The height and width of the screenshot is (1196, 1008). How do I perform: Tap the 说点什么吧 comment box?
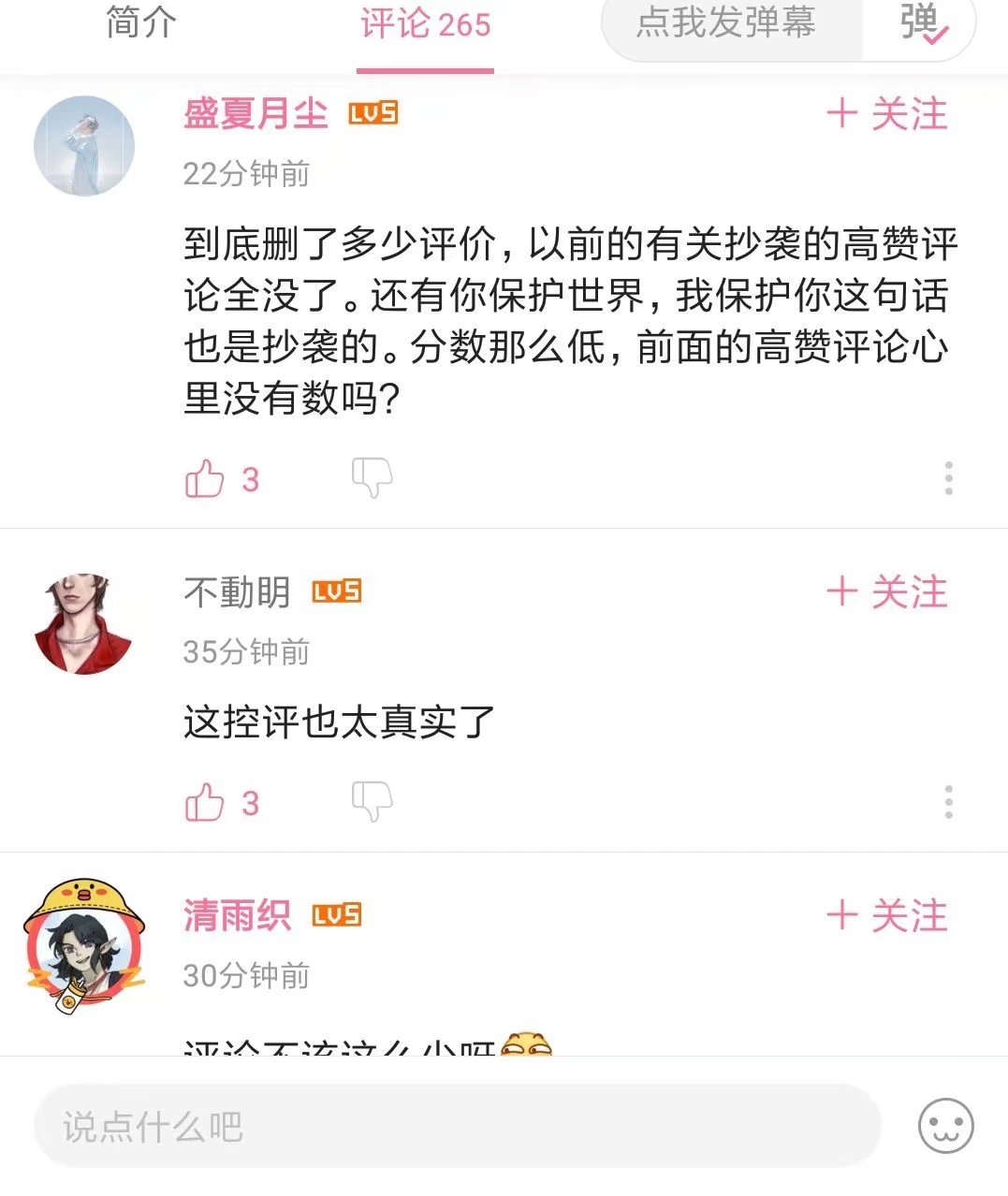[x=457, y=1127]
